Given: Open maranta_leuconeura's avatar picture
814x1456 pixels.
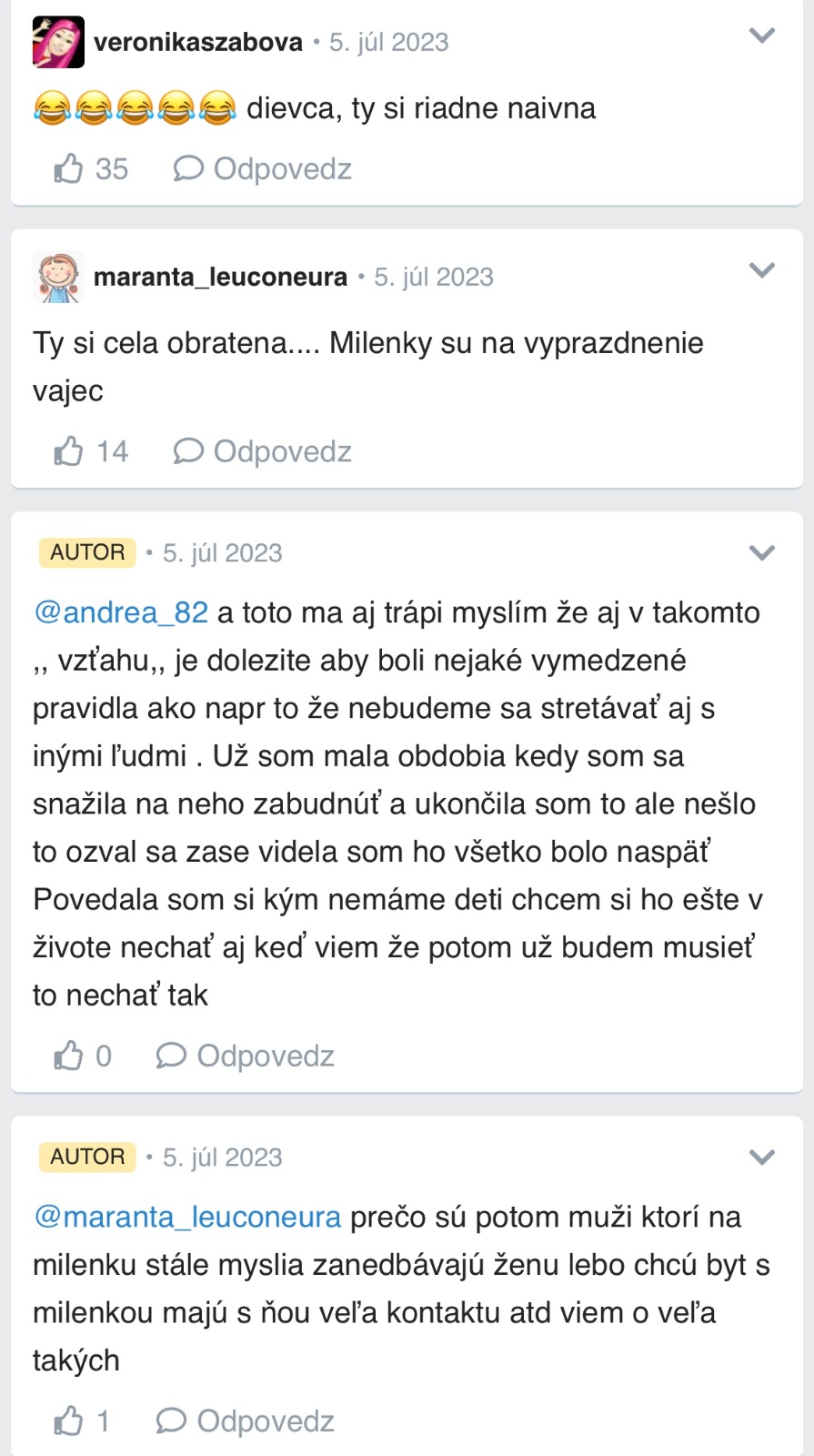Looking at the screenshot, I should coord(58,277).
